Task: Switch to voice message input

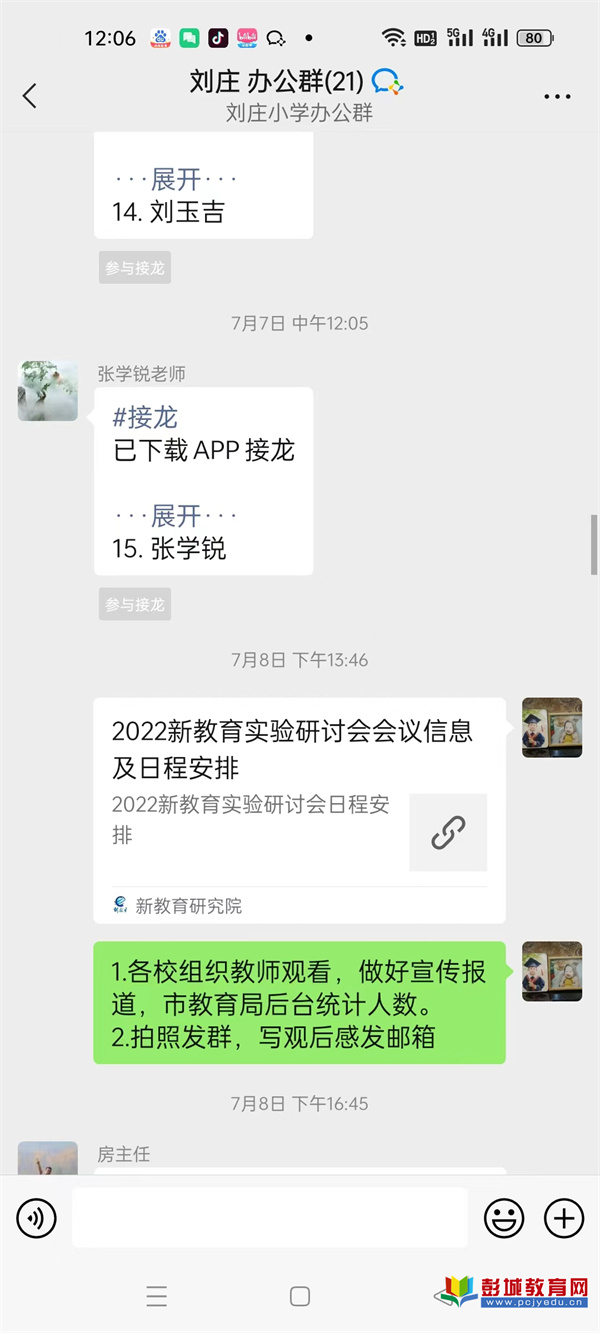Action: 37,1218
